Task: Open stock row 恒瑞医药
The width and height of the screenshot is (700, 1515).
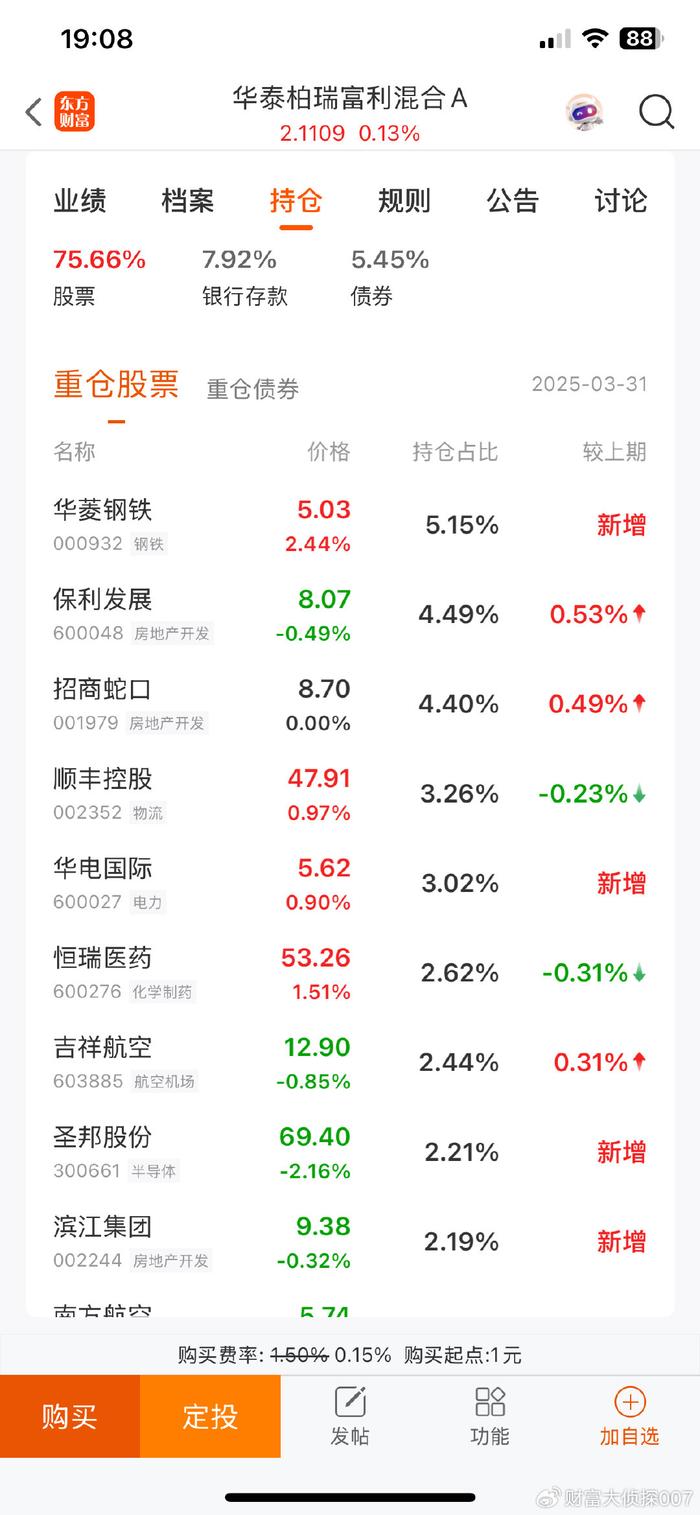Action: point(350,973)
